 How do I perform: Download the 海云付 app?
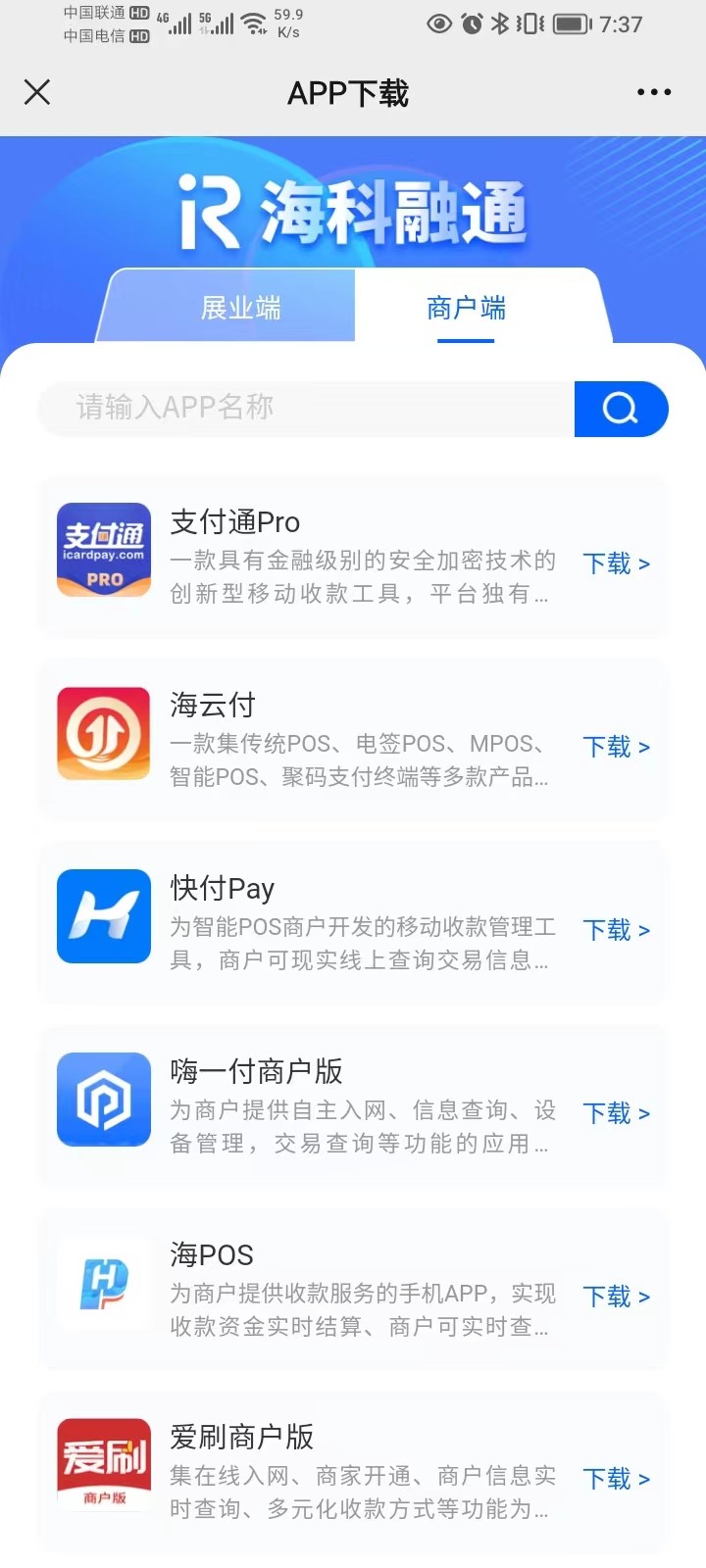pos(617,747)
